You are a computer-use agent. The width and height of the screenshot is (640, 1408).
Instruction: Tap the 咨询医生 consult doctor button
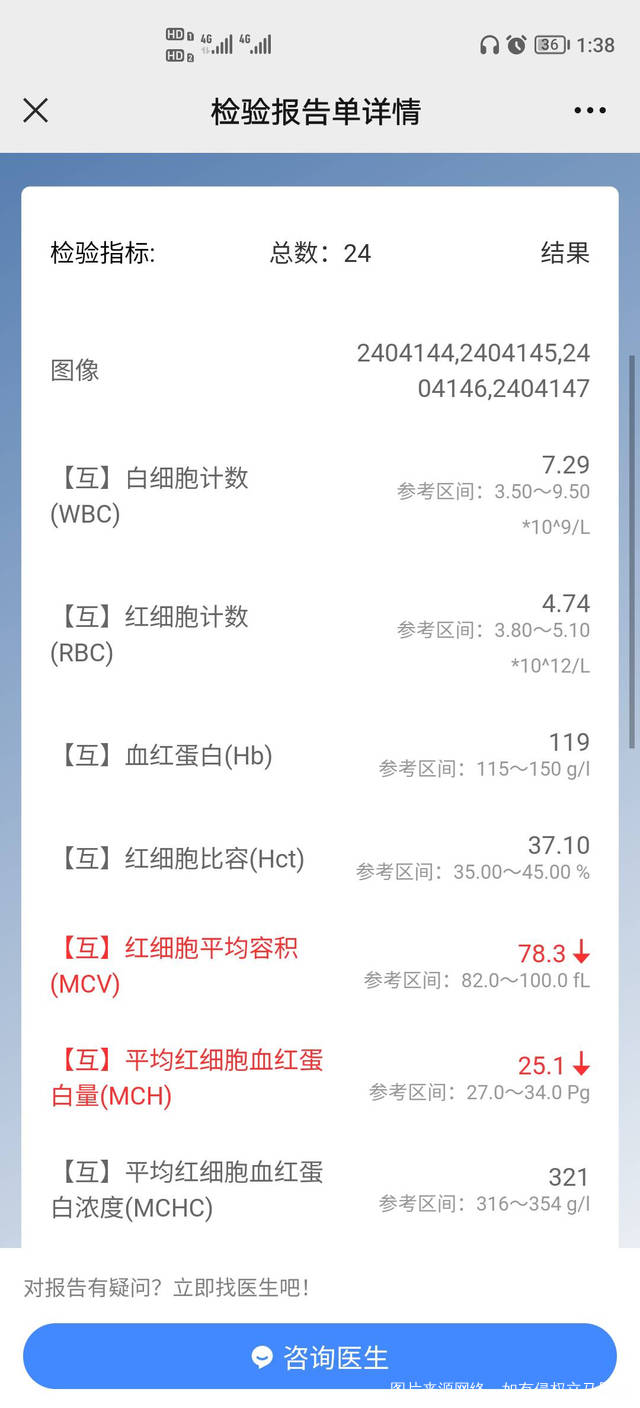click(320, 1356)
